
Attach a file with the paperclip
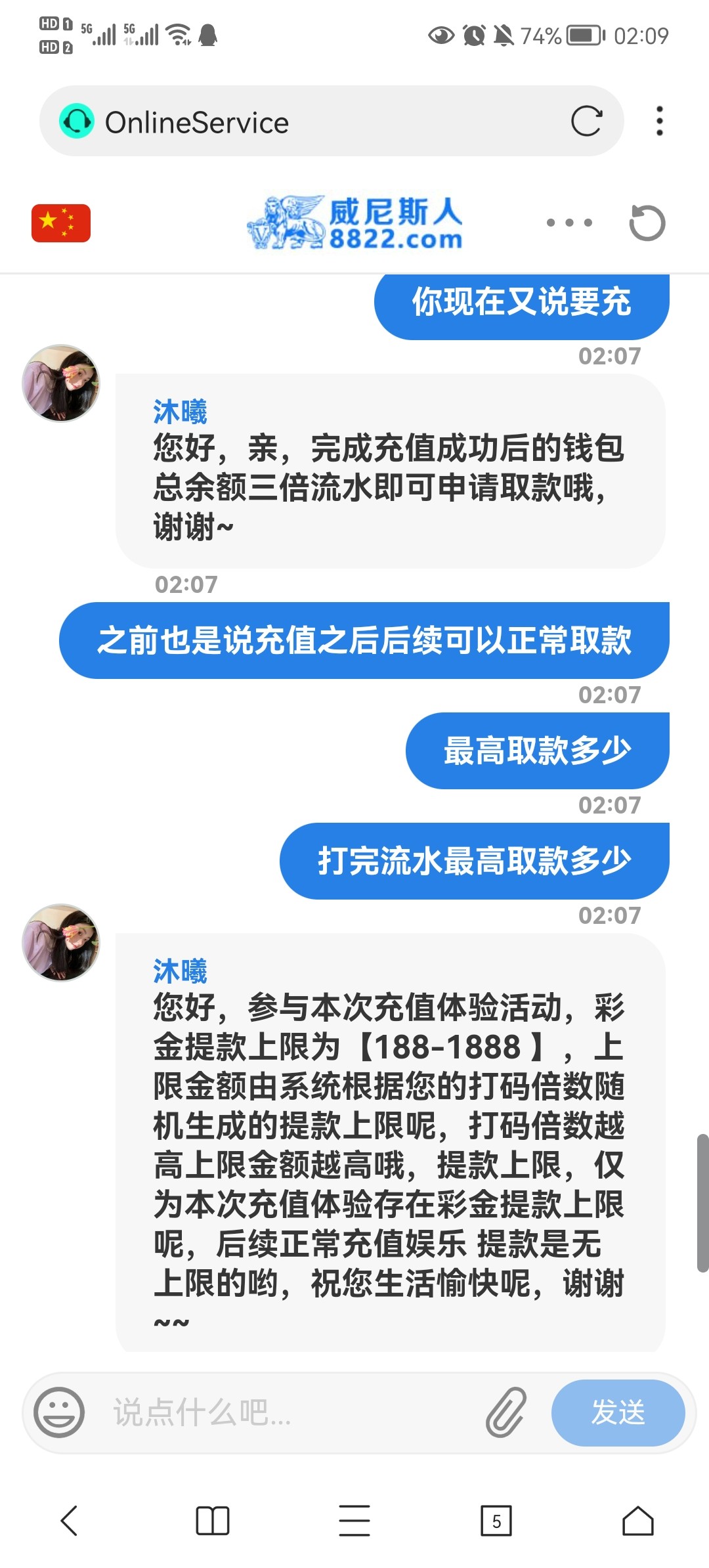tap(506, 1412)
